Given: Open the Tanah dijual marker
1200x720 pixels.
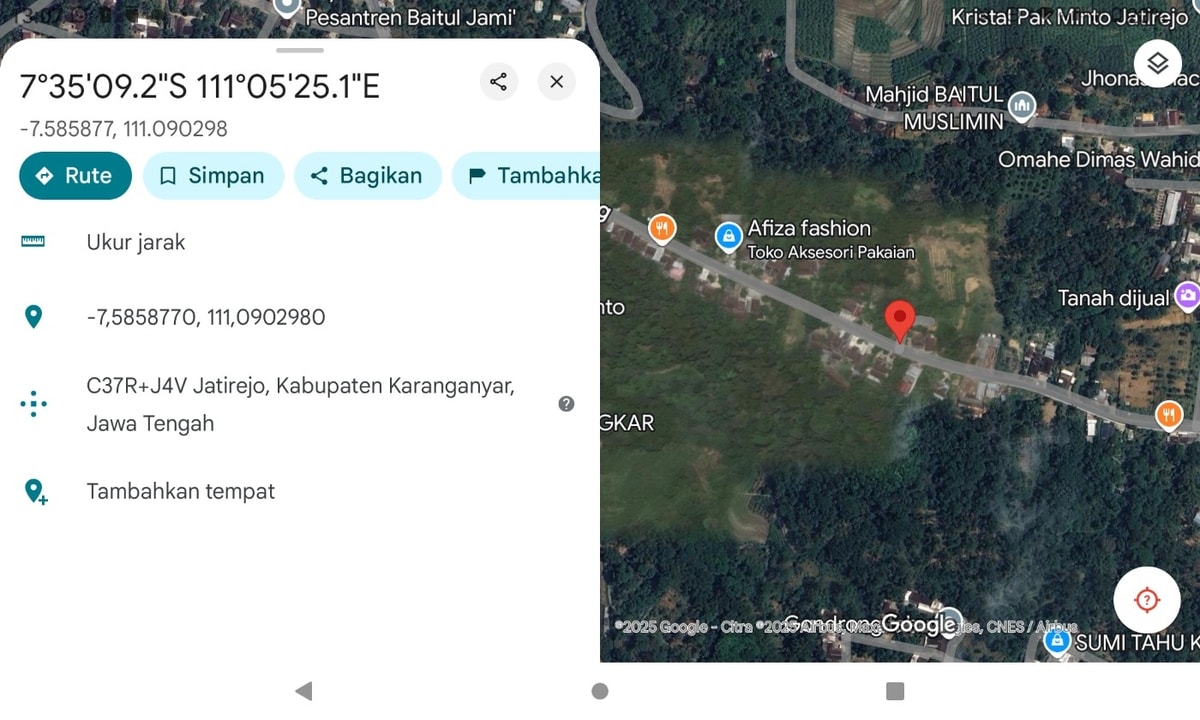Looking at the screenshot, I should (1186, 296).
